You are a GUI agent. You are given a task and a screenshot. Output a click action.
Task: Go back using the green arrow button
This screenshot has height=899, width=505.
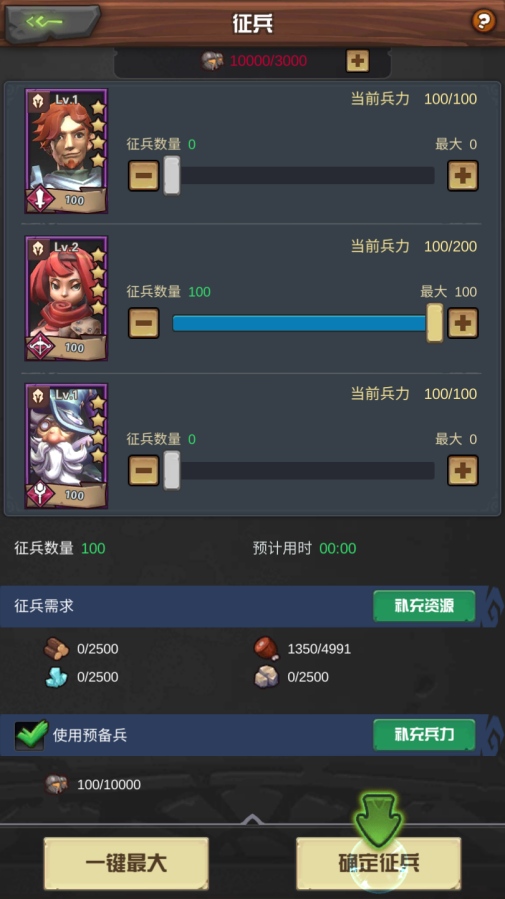(52, 23)
